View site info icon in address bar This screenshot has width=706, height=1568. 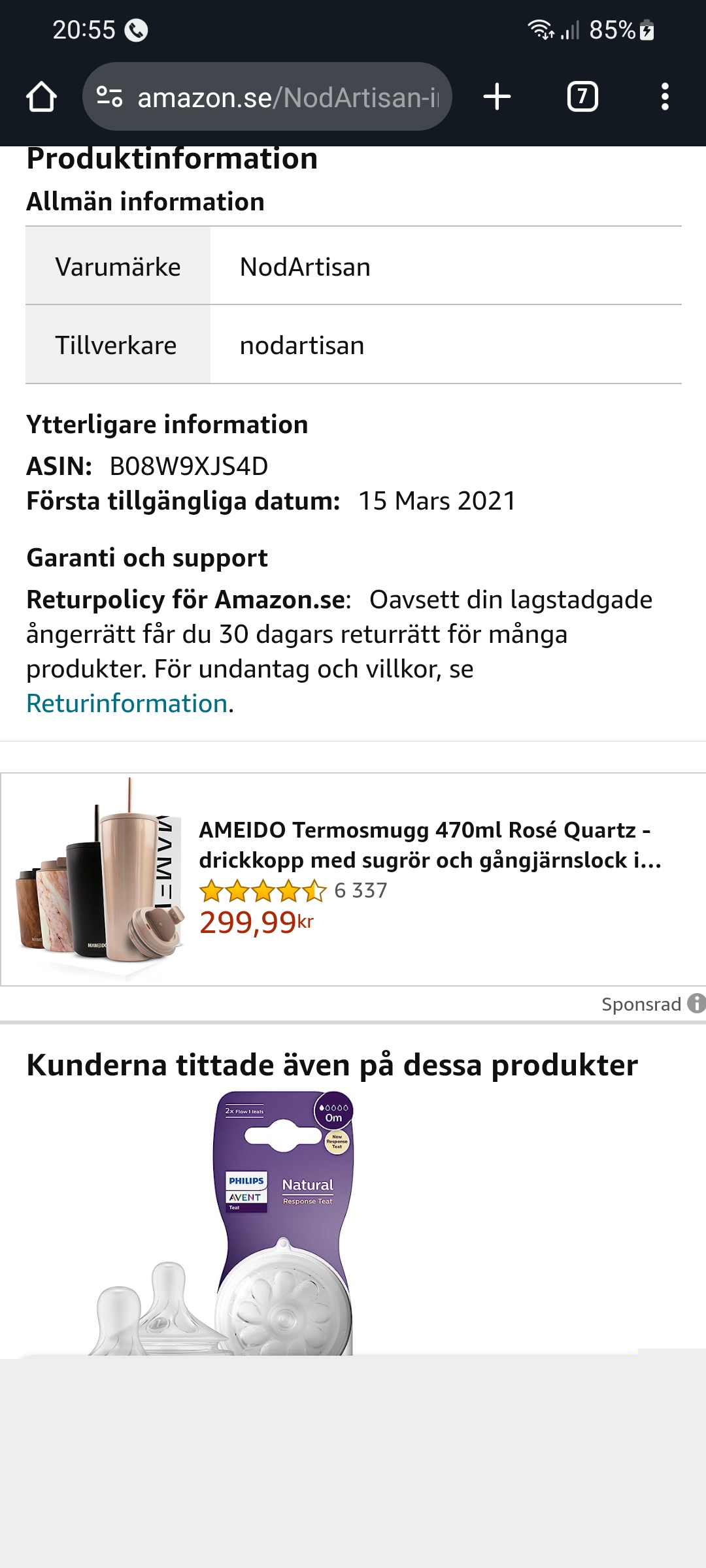[109, 97]
